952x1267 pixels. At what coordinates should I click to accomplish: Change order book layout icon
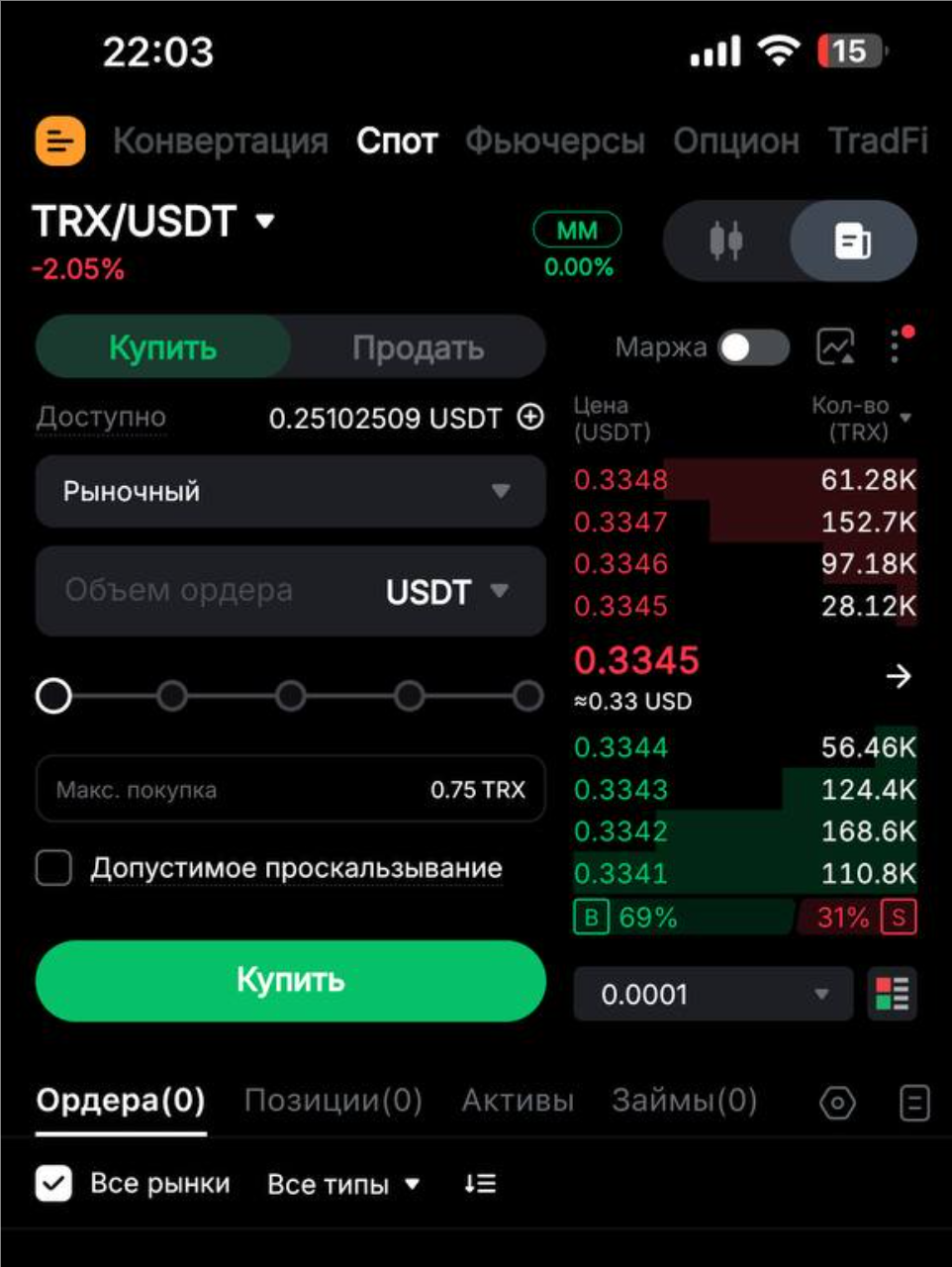tap(892, 994)
